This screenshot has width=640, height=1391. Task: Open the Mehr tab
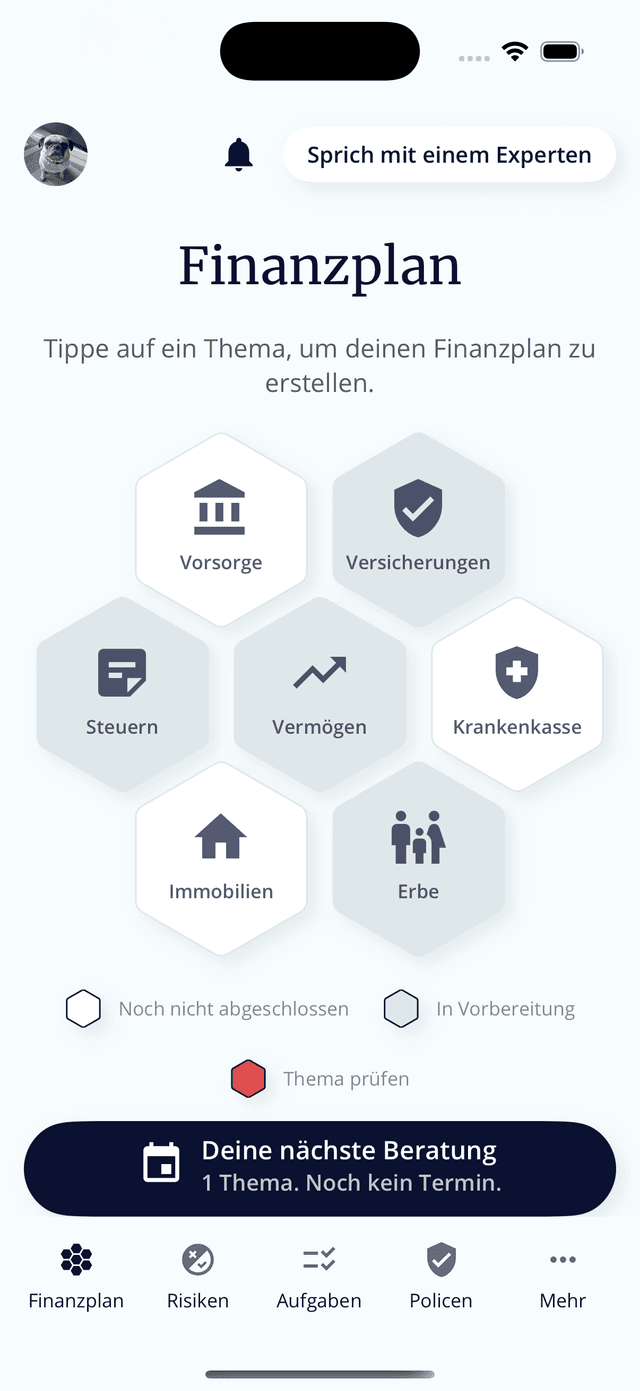563,1277
